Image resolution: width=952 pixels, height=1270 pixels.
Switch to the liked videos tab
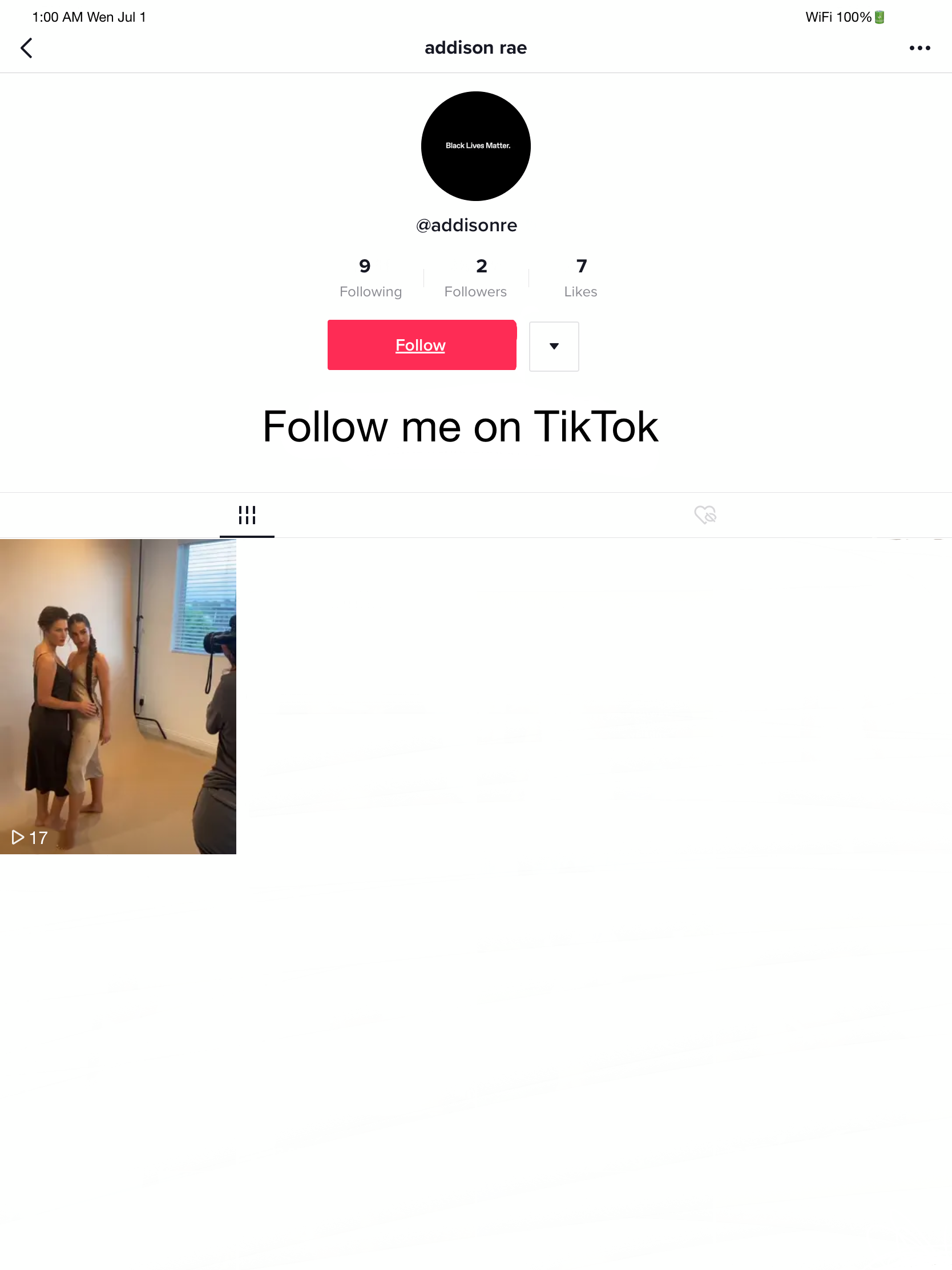tap(705, 515)
